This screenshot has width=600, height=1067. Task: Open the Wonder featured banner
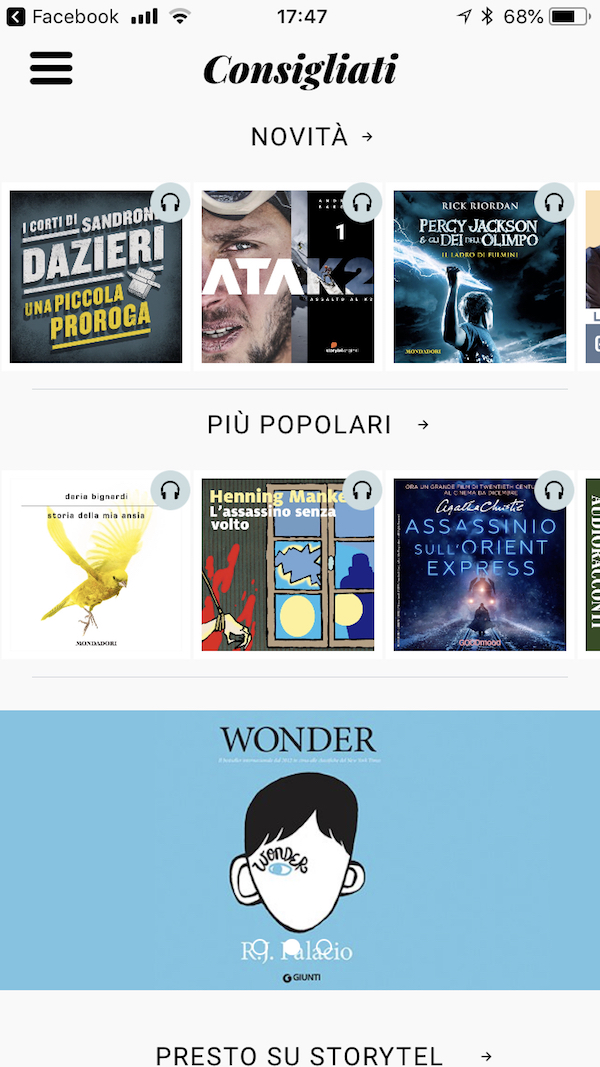(x=300, y=850)
